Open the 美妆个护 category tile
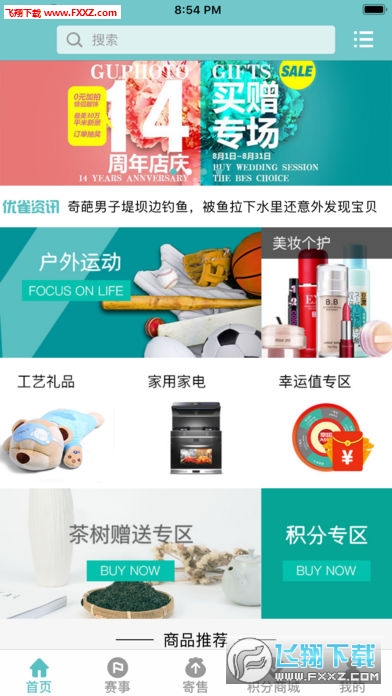Screen dimensions: 392x696 point(327,293)
